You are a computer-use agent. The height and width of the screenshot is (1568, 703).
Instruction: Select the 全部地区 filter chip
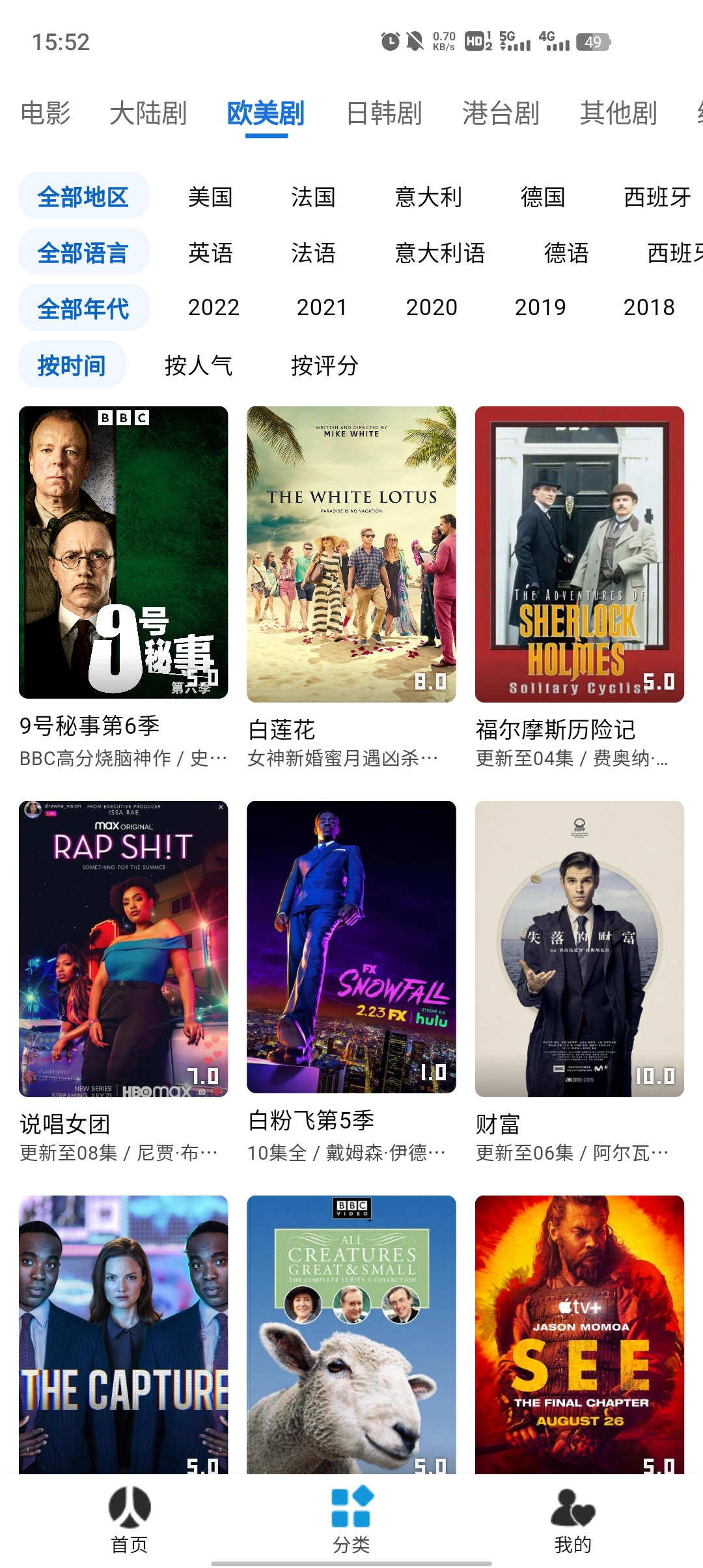[x=84, y=195]
